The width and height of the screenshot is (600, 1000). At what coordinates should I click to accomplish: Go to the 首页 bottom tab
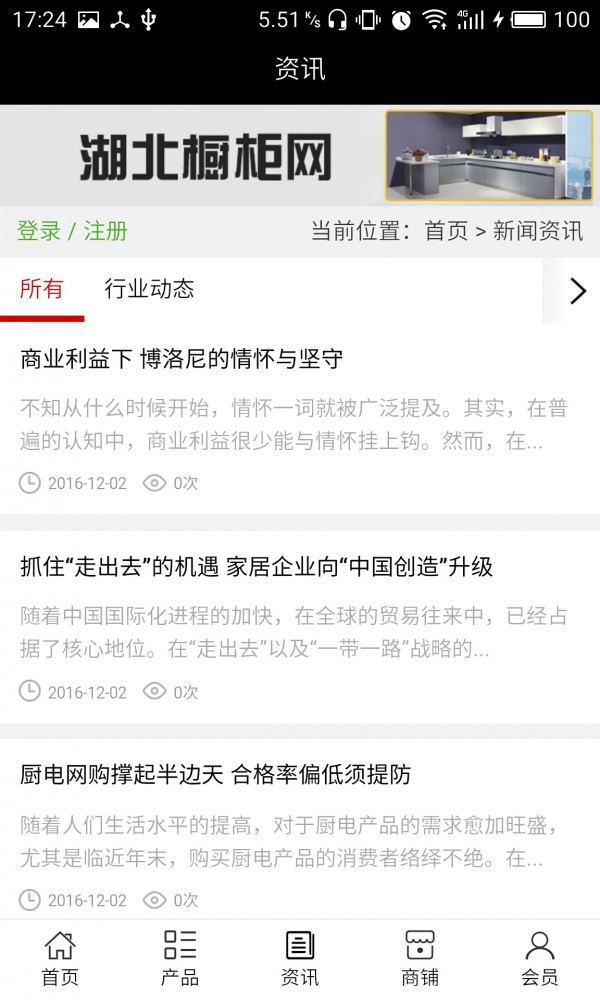pyautogui.click(x=60, y=958)
